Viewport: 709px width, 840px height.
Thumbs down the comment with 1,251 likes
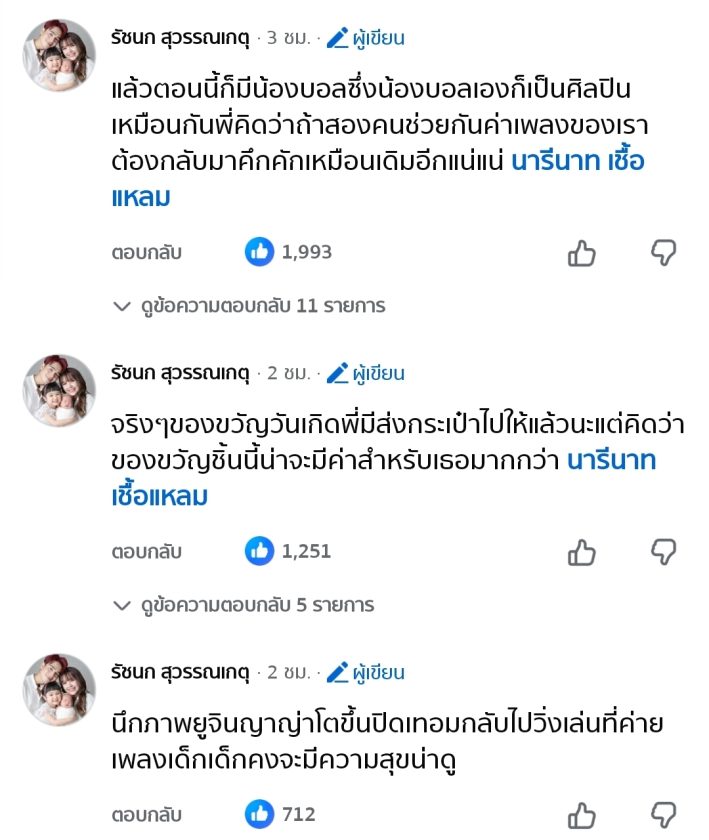(x=664, y=551)
